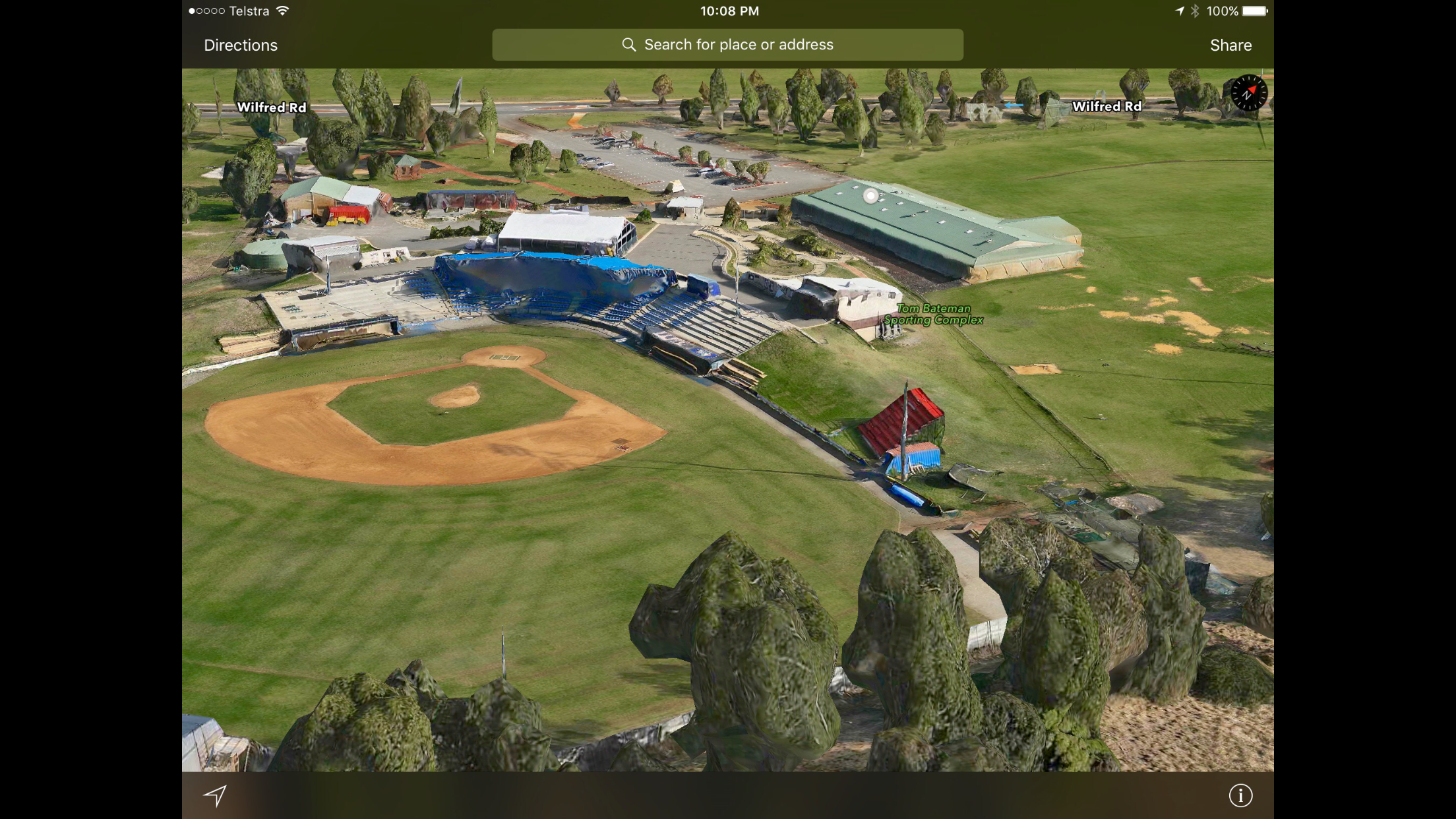The height and width of the screenshot is (819, 1456).
Task: Tap the search for place or address field
Action: [x=727, y=45]
